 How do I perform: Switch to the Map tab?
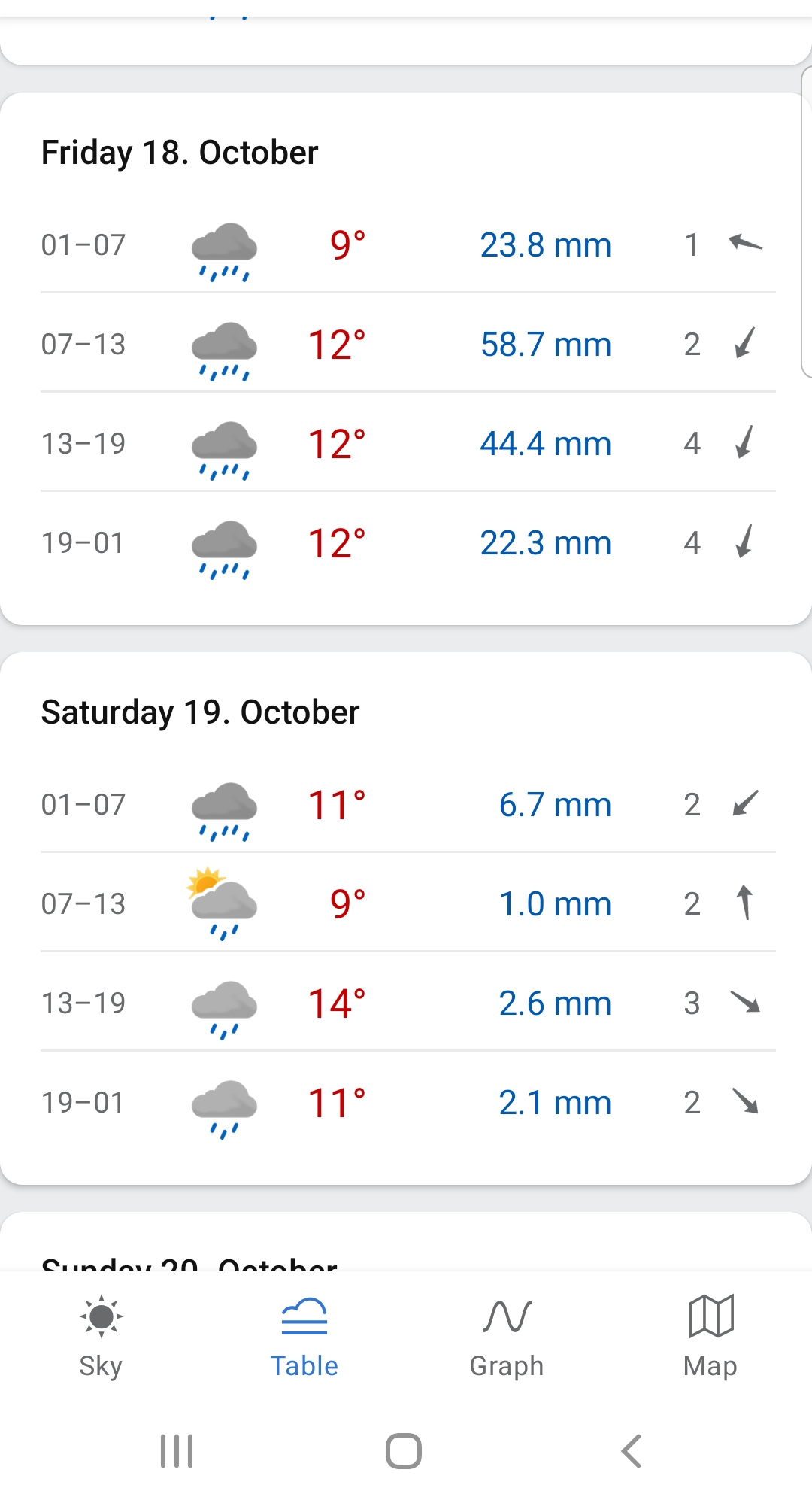710,1337
